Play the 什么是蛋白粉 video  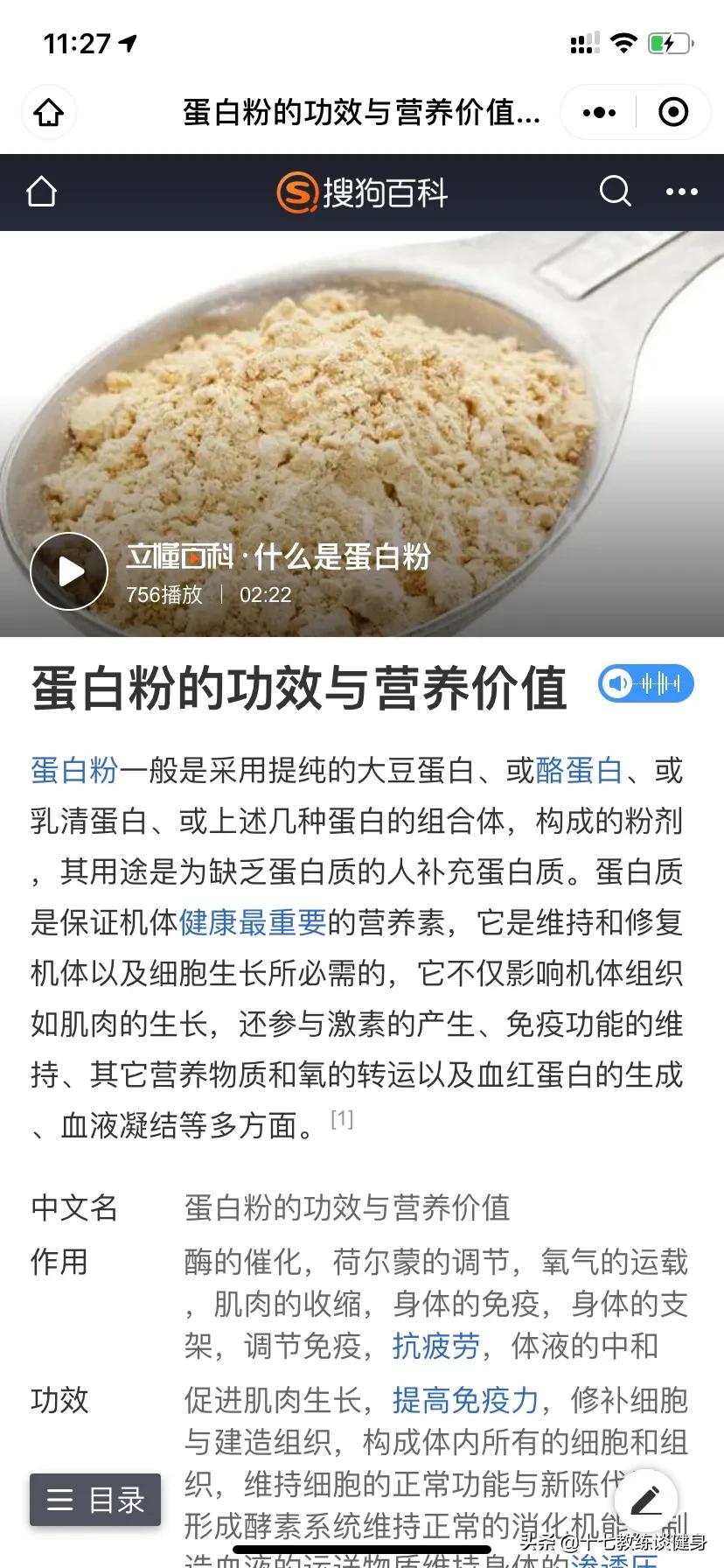click(x=69, y=570)
